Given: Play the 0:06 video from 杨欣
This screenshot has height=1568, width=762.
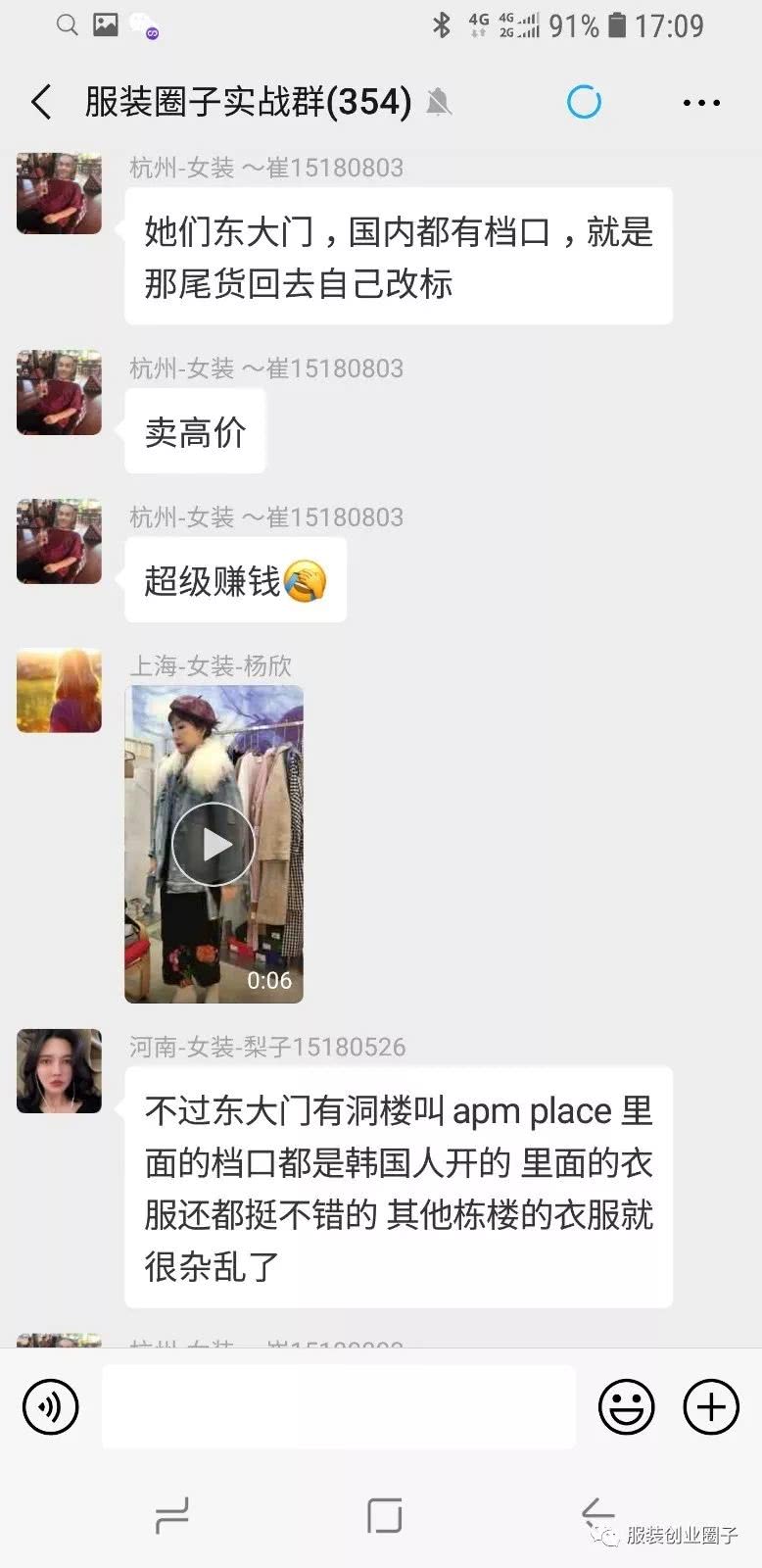Looking at the screenshot, I should (x=214, y=844).
